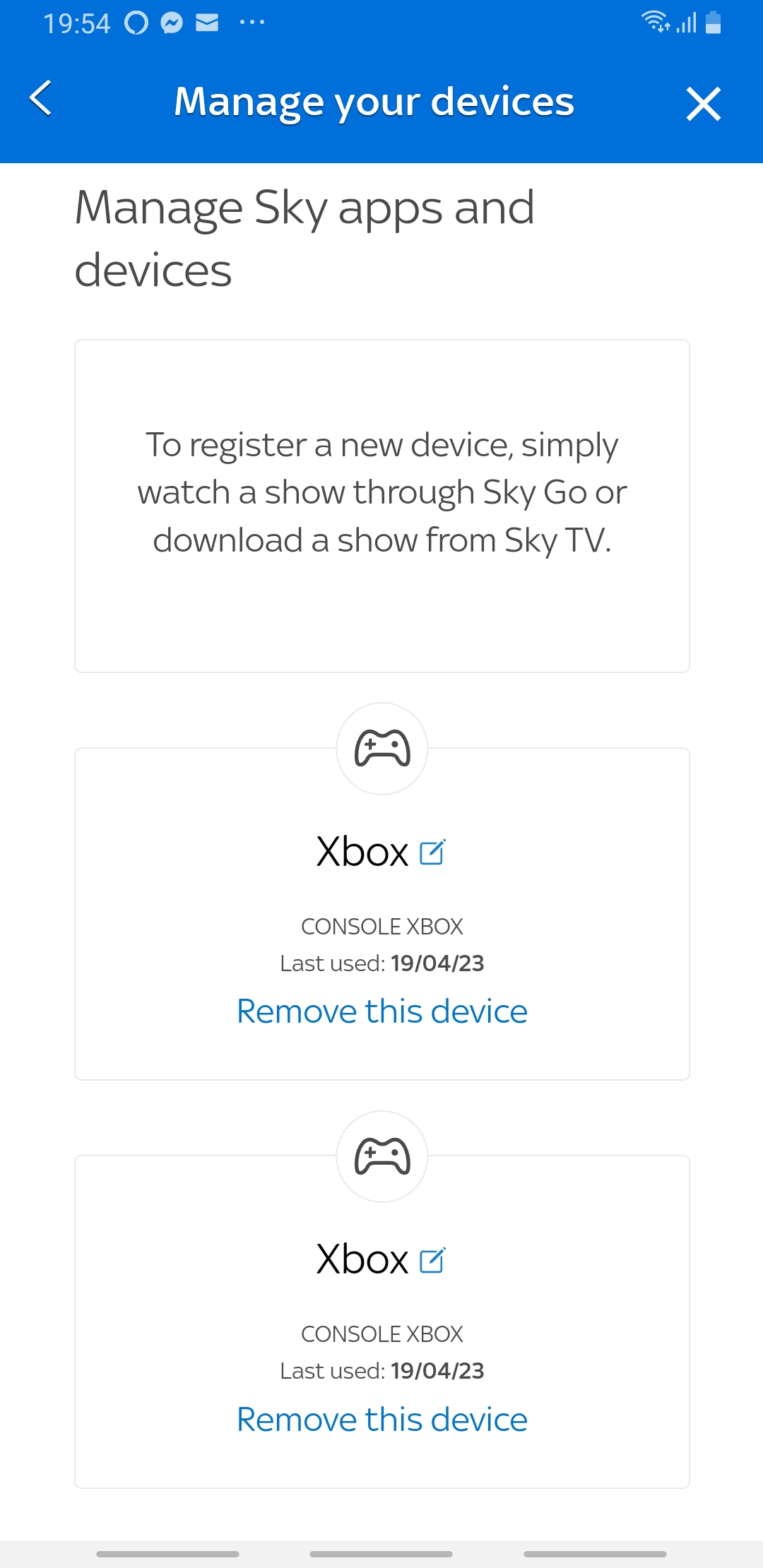Edit the name of the first Xbox
Screen dimensions: 763x1568
coord(432,852)
